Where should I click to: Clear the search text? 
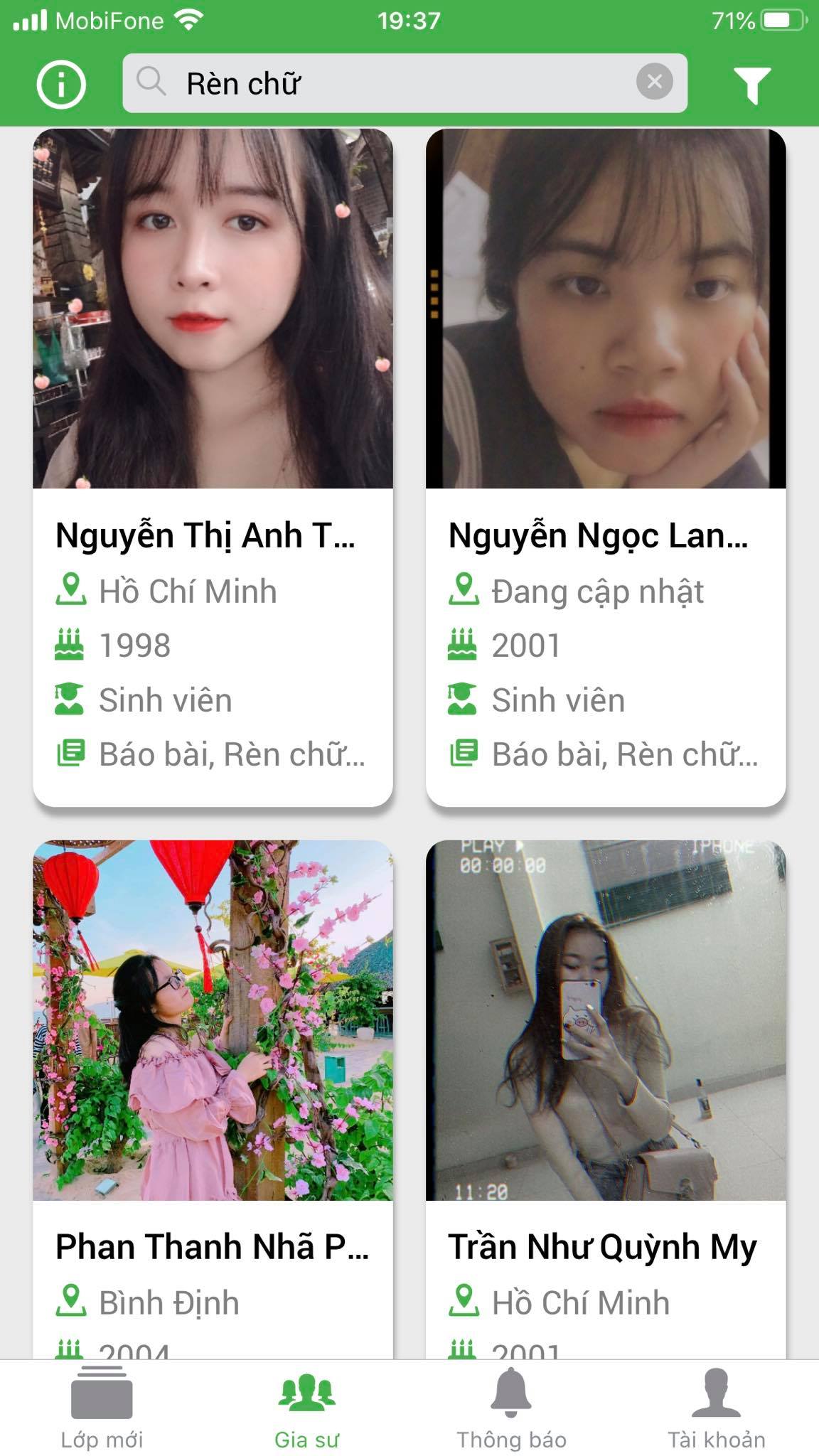coord(654,82)
